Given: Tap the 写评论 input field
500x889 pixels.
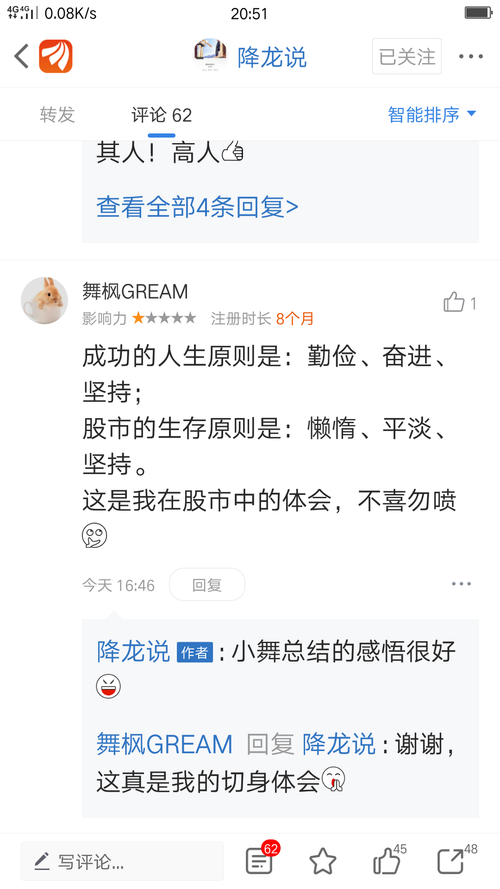Looking at the screenshot, I should [x=122, y=862].
